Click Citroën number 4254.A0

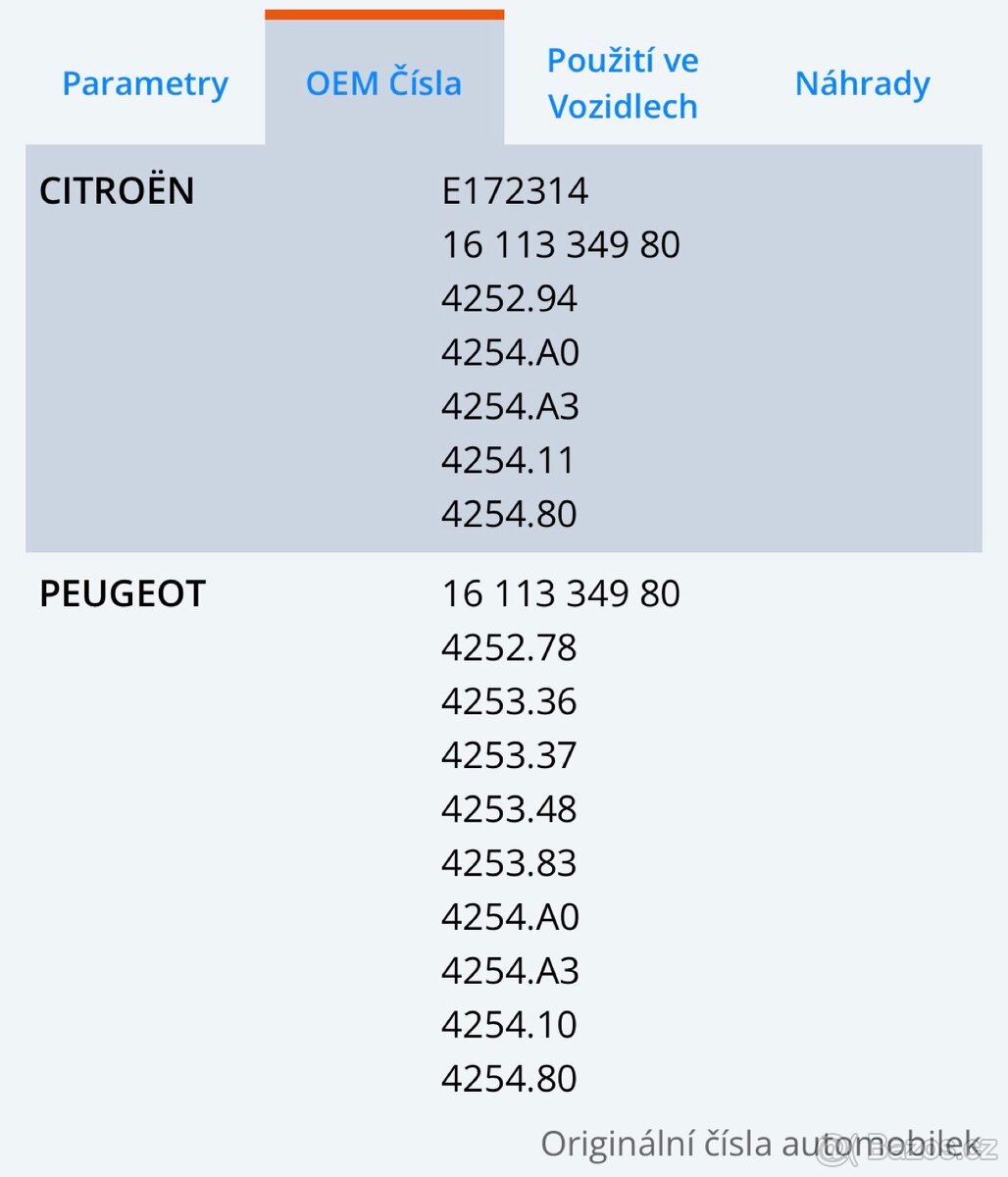[510, 352]
